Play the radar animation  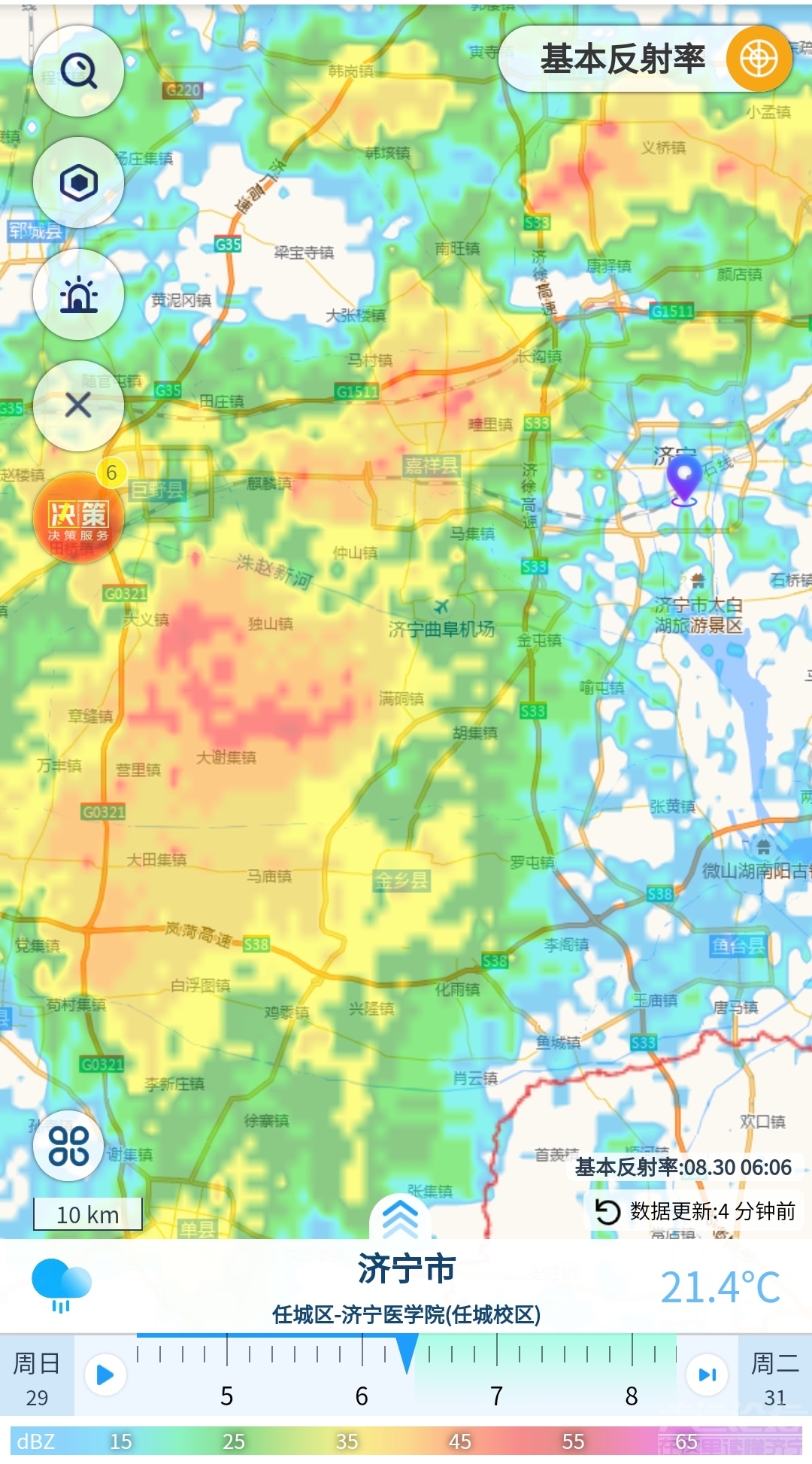(x=105, y=1375)
